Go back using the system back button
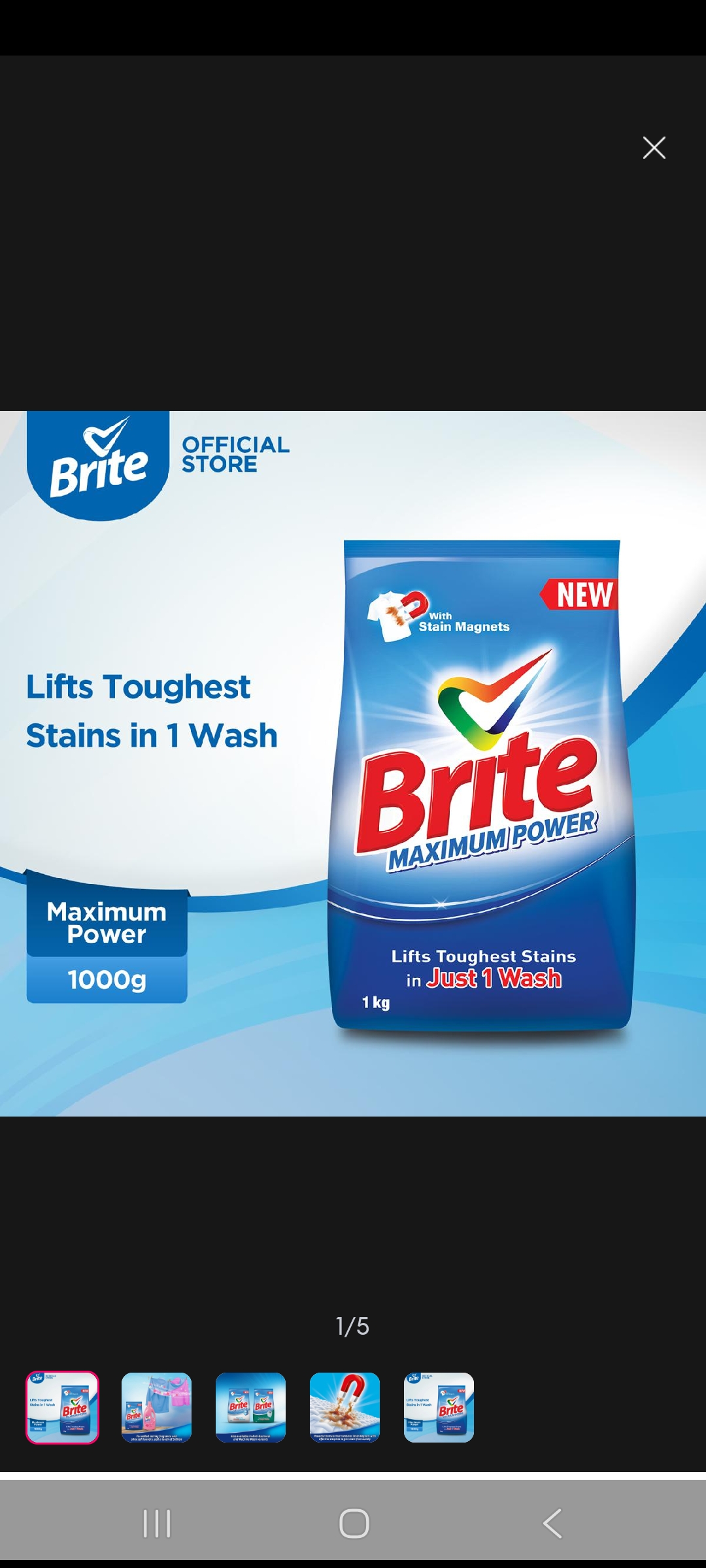The height and width of the screenshot is (1568, 706). pyautogui.click(x=552, y=1524)
